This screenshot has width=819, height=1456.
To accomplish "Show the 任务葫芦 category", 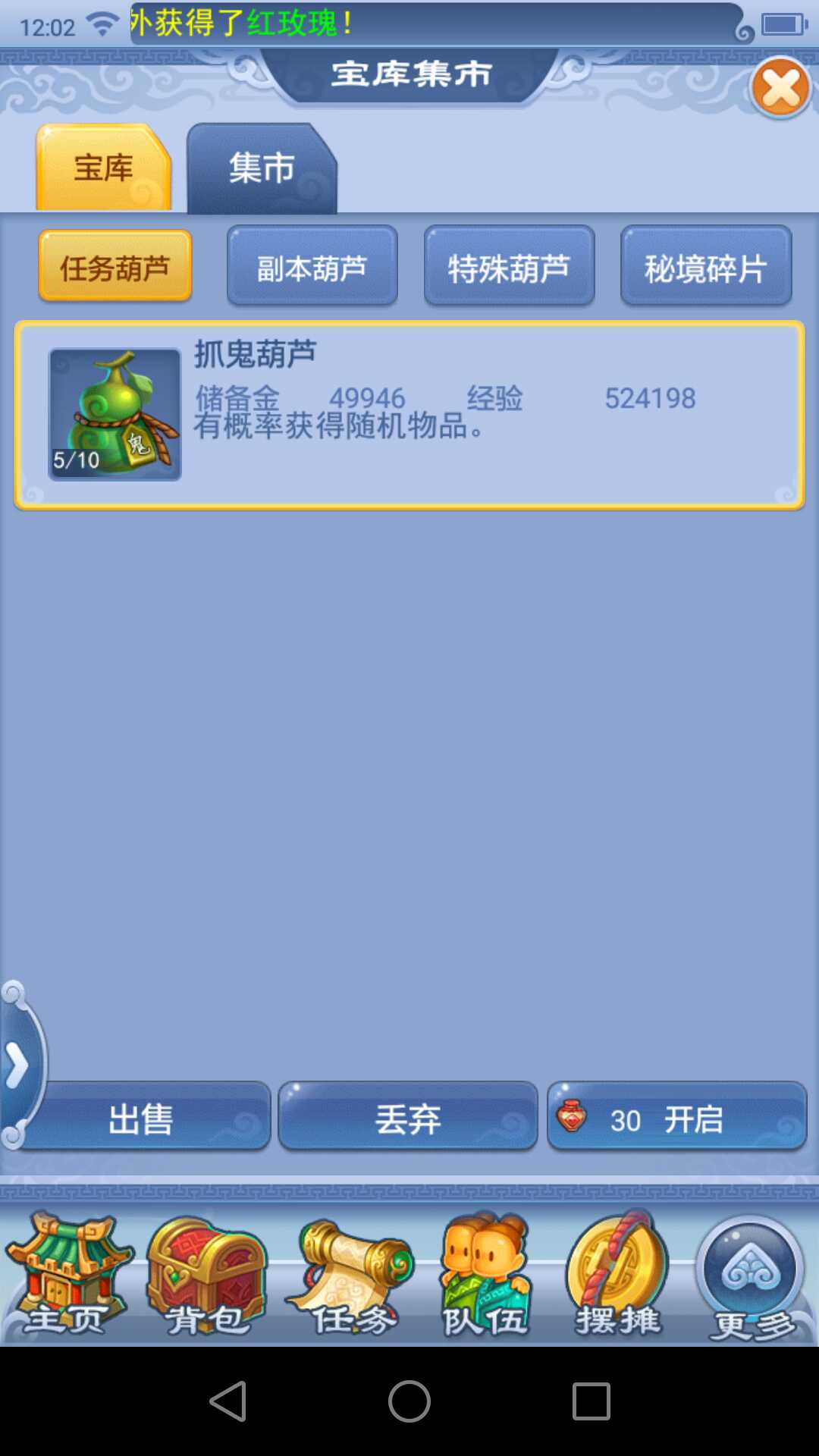I will coord(115,267).
